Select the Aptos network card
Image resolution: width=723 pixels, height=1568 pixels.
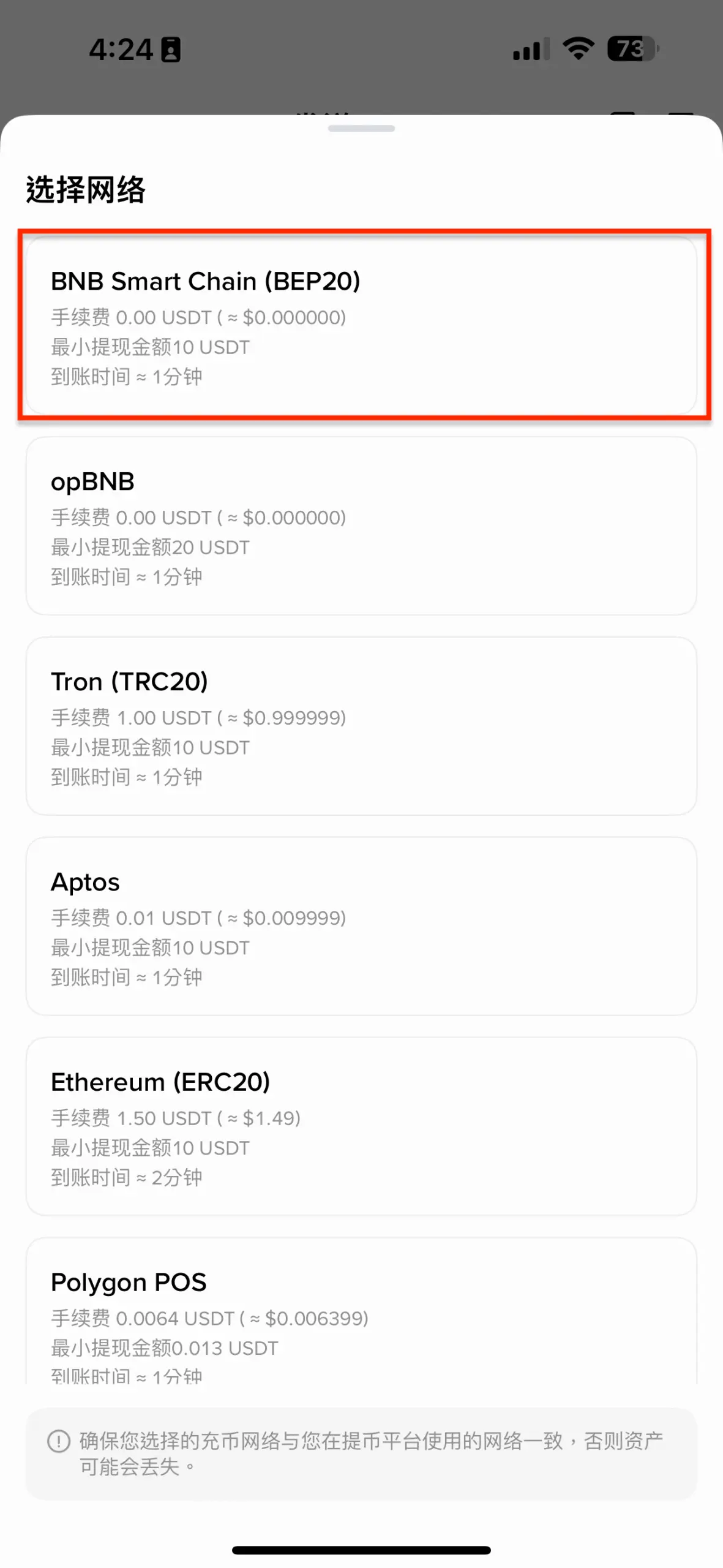(x=361, y=927)
